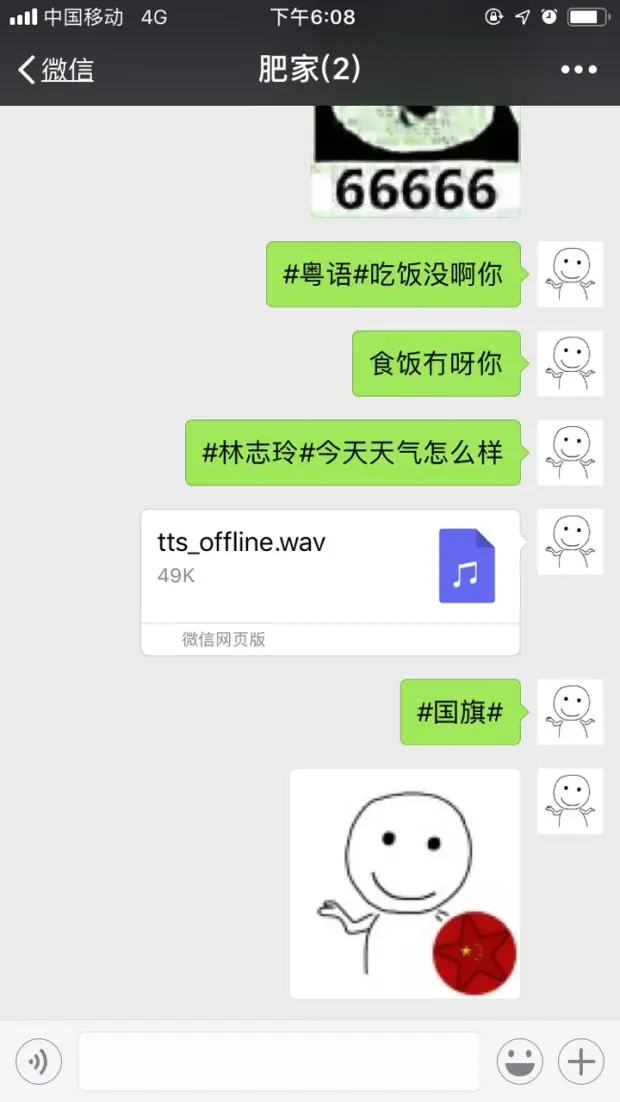
Task: Switch to voice message input
Action: pos(38,1061)
